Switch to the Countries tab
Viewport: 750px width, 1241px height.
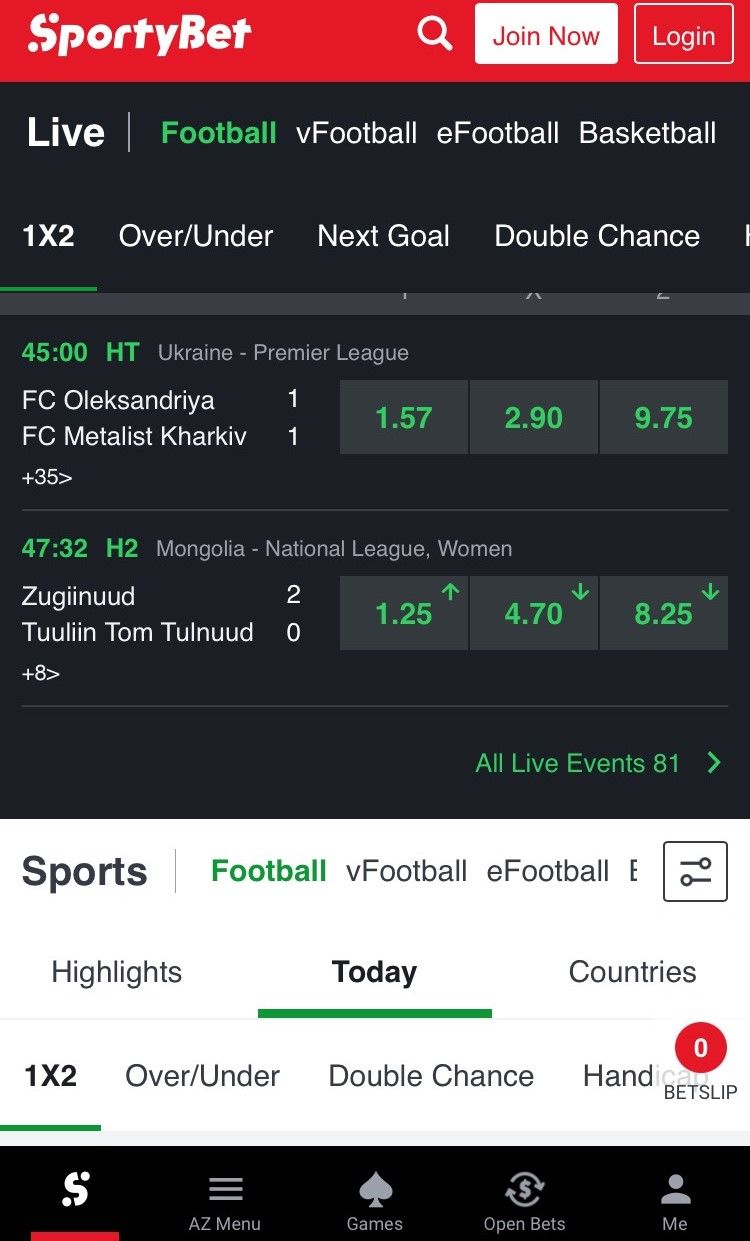[633, 972]
